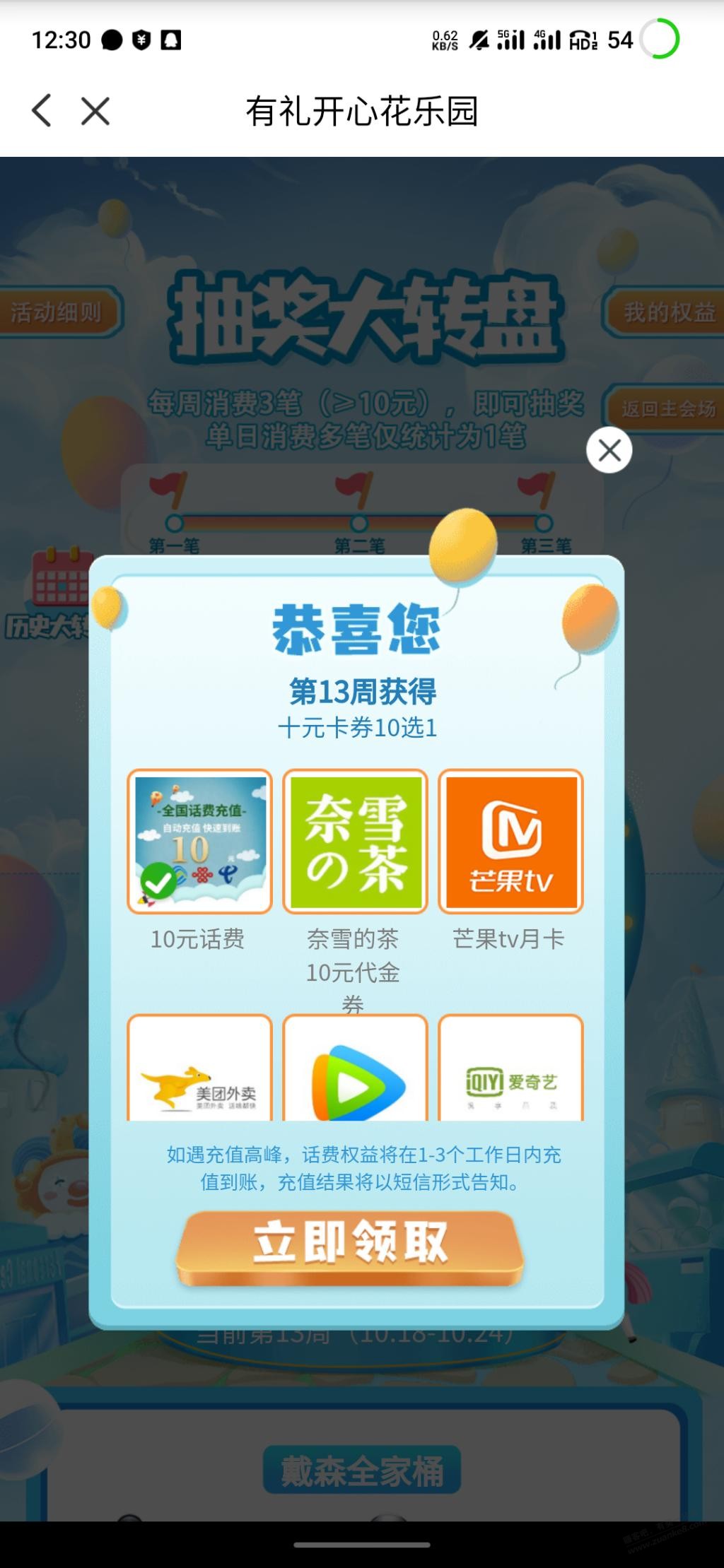The image size is (724, 1568).
Task: Close the 有礼开心花乐园 page
Action: pyautogui.click(x=95, y=111)
